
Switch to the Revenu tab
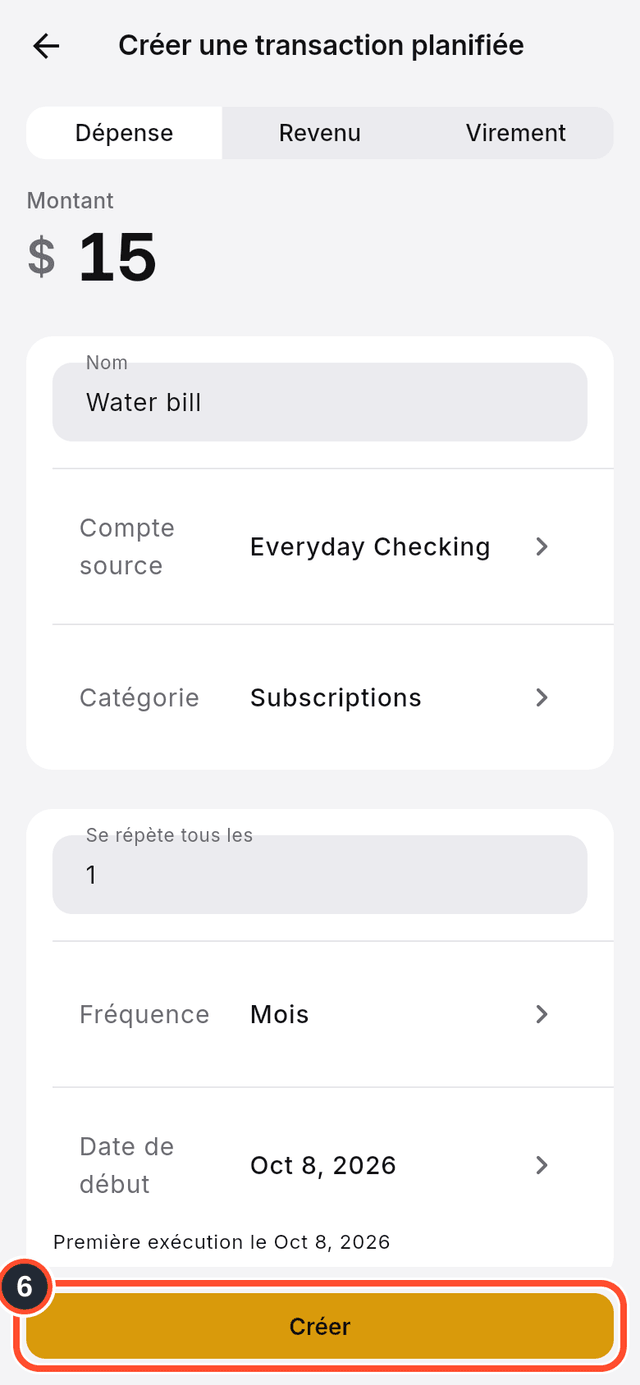pyautogui.click(x=320, y=133)
